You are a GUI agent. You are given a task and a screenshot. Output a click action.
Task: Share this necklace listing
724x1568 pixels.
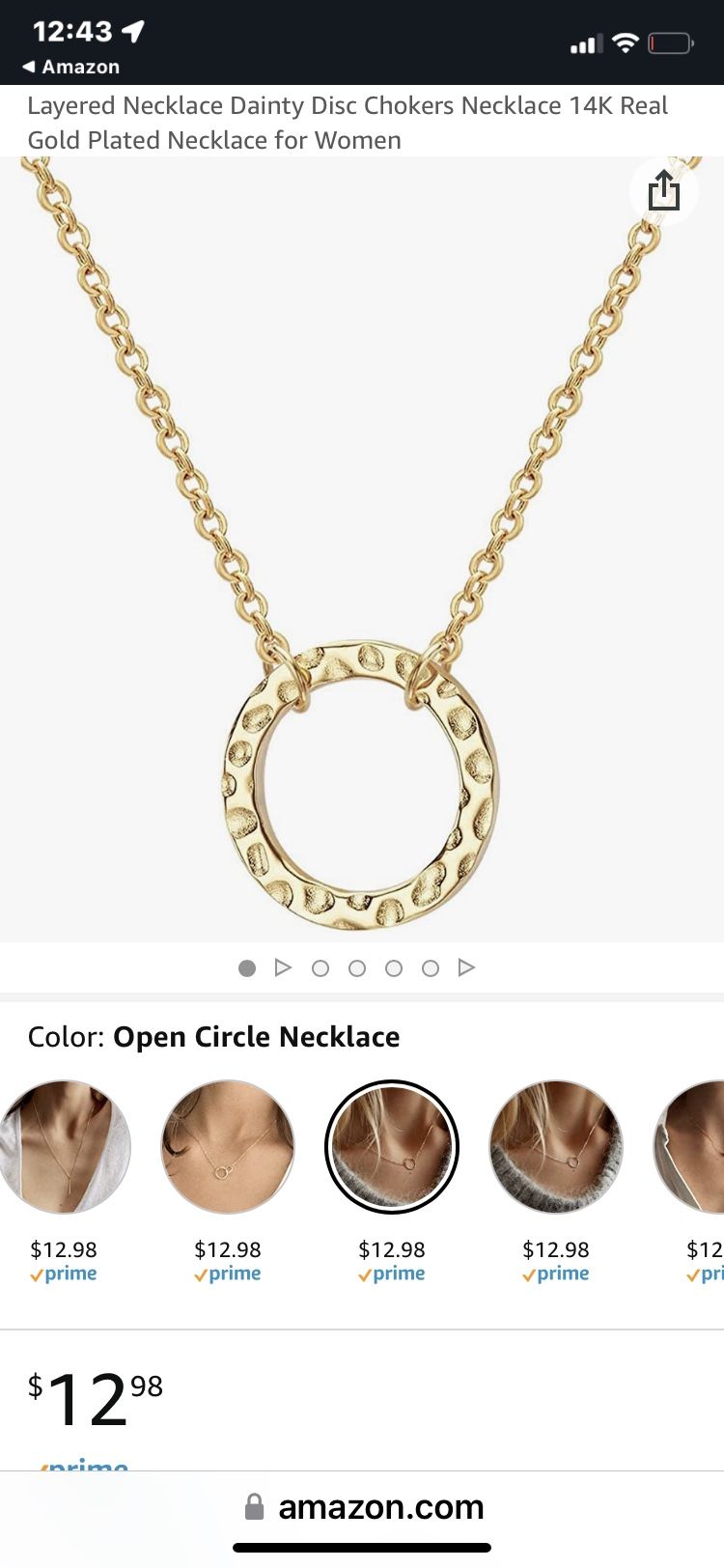663,191
